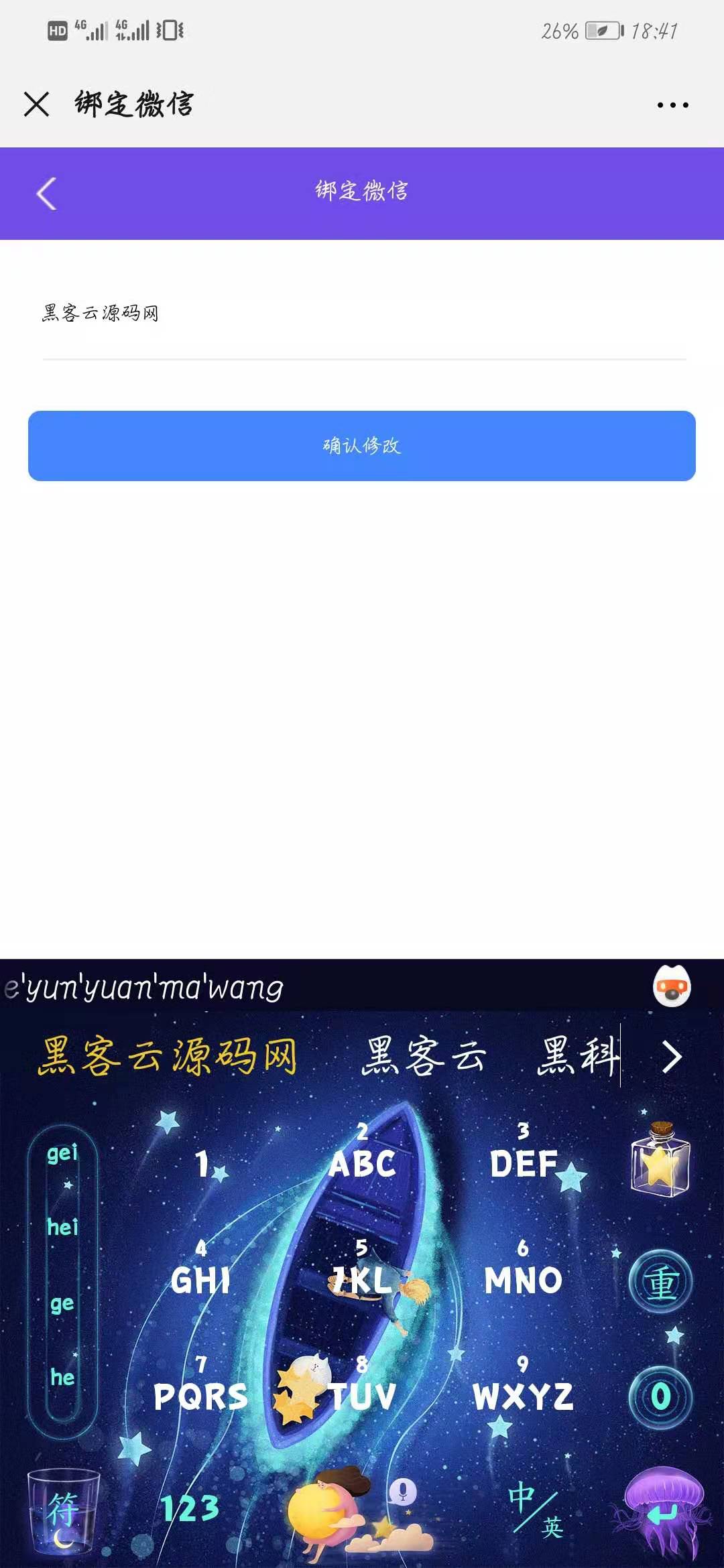The width and height of the screenshot is (724, 1568).
Task: Tap the WeChat ID text field
Action: [362, 314]
